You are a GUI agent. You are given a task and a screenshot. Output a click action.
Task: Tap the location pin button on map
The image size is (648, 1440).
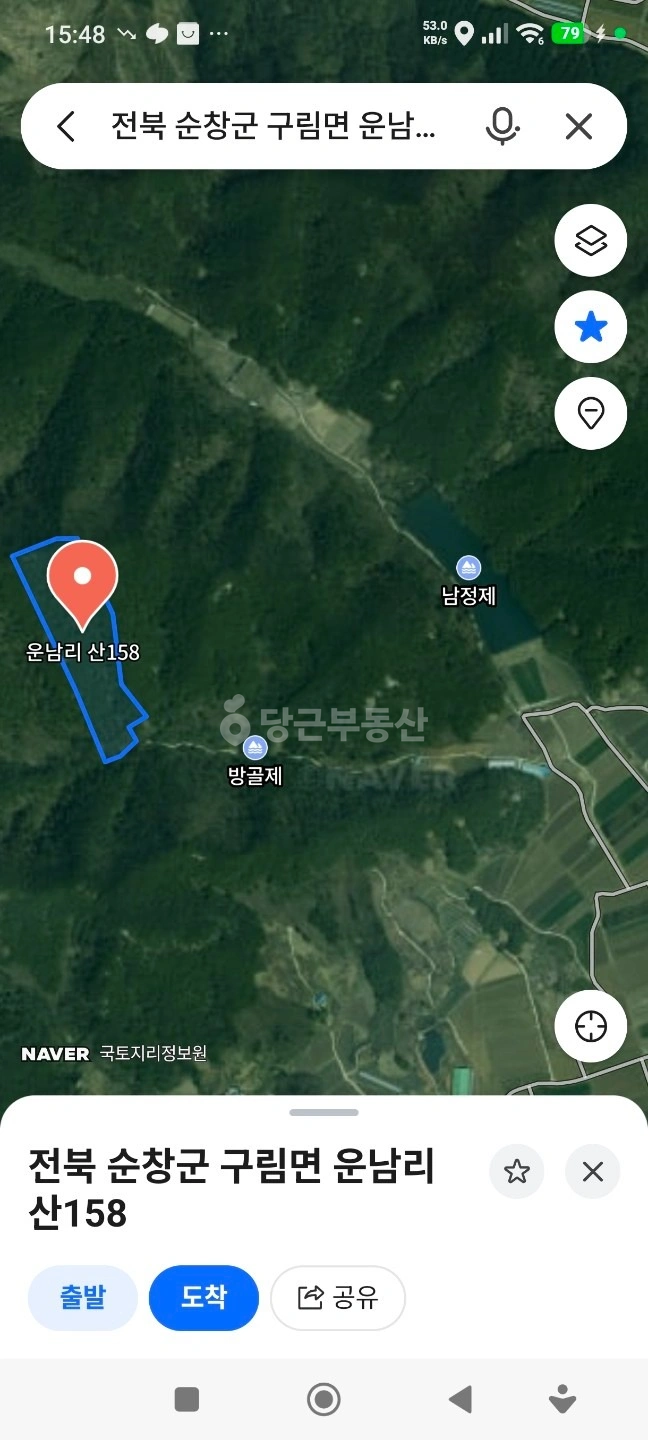pos(591,413)
